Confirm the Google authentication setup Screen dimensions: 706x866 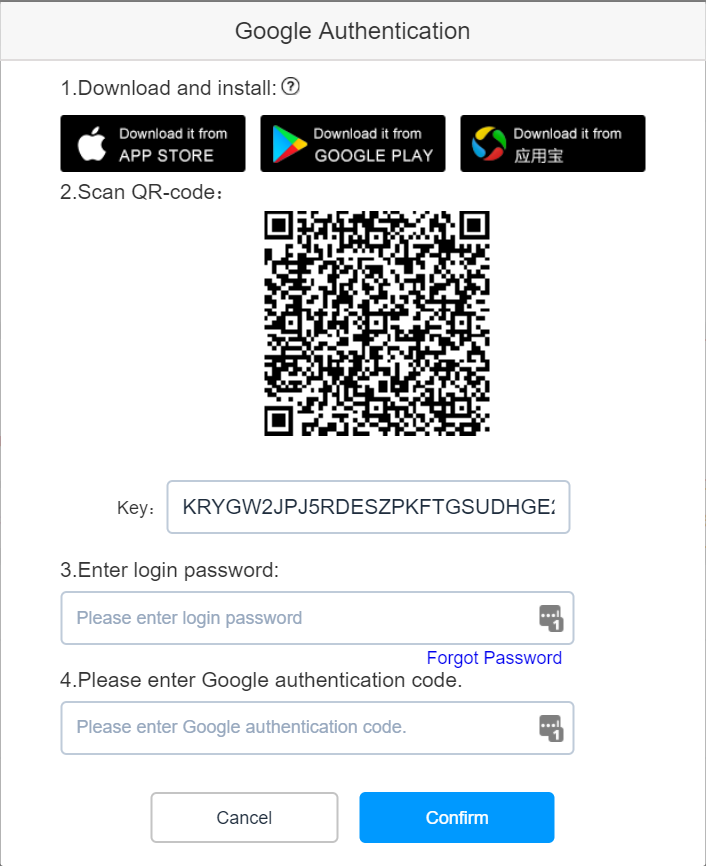[x=457, y=818]
